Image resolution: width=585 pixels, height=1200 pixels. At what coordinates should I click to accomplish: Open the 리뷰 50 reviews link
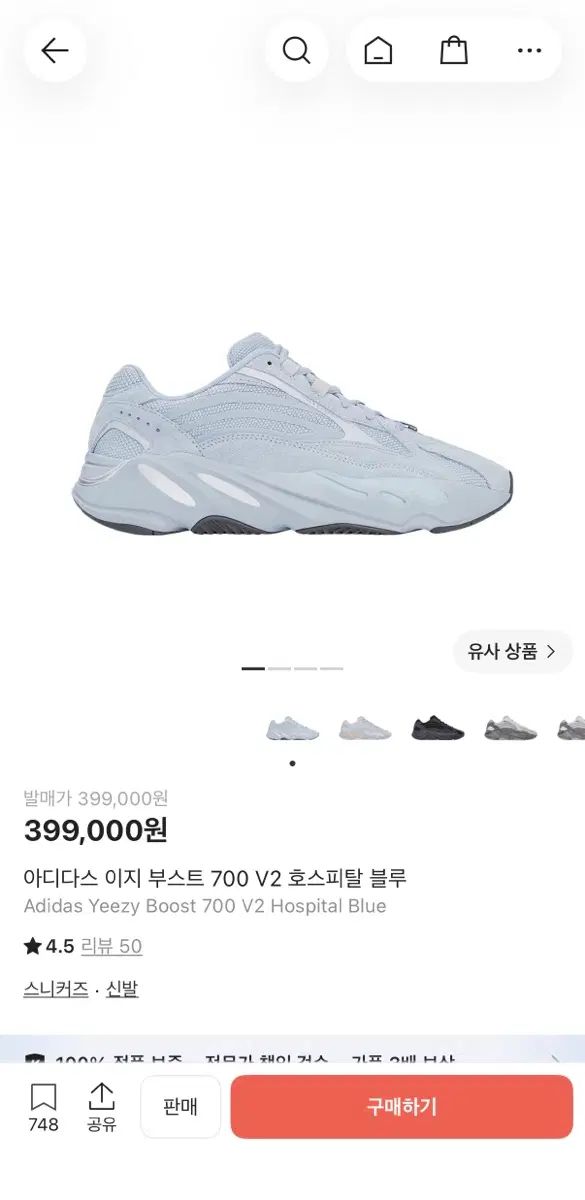pos(111,946)
